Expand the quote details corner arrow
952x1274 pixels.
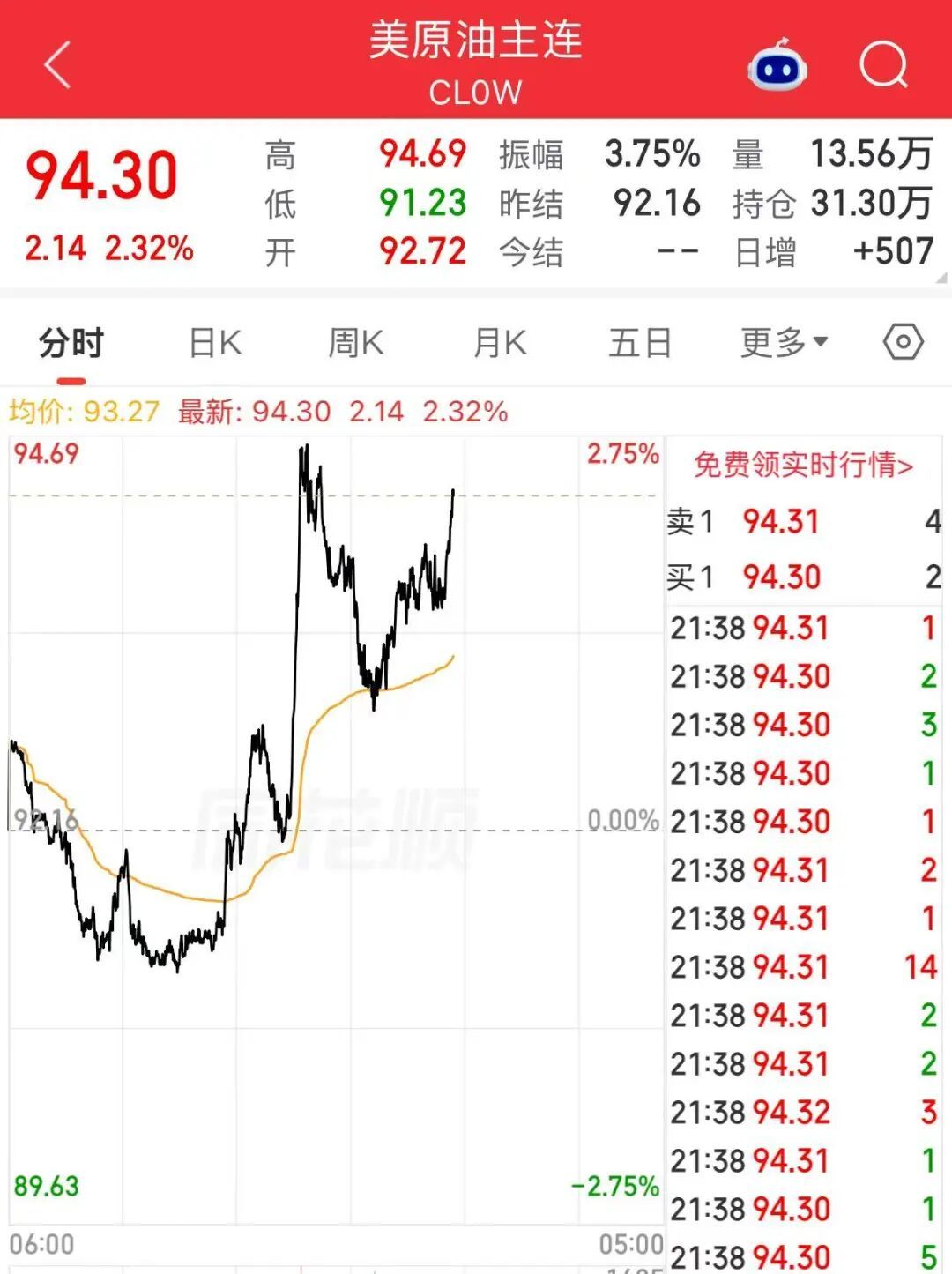941,278
